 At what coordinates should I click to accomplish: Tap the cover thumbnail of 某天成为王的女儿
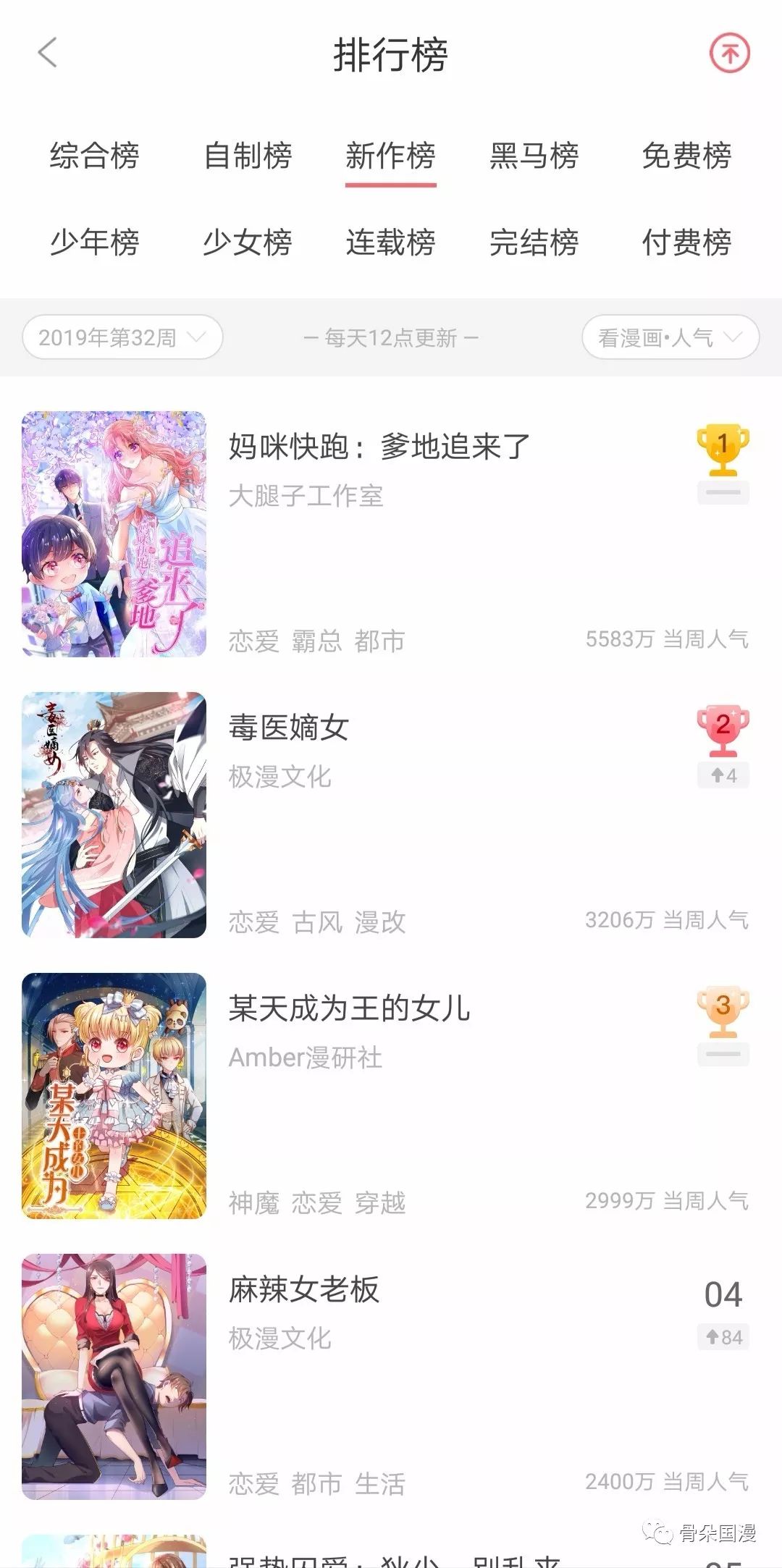click(112, 1093)
